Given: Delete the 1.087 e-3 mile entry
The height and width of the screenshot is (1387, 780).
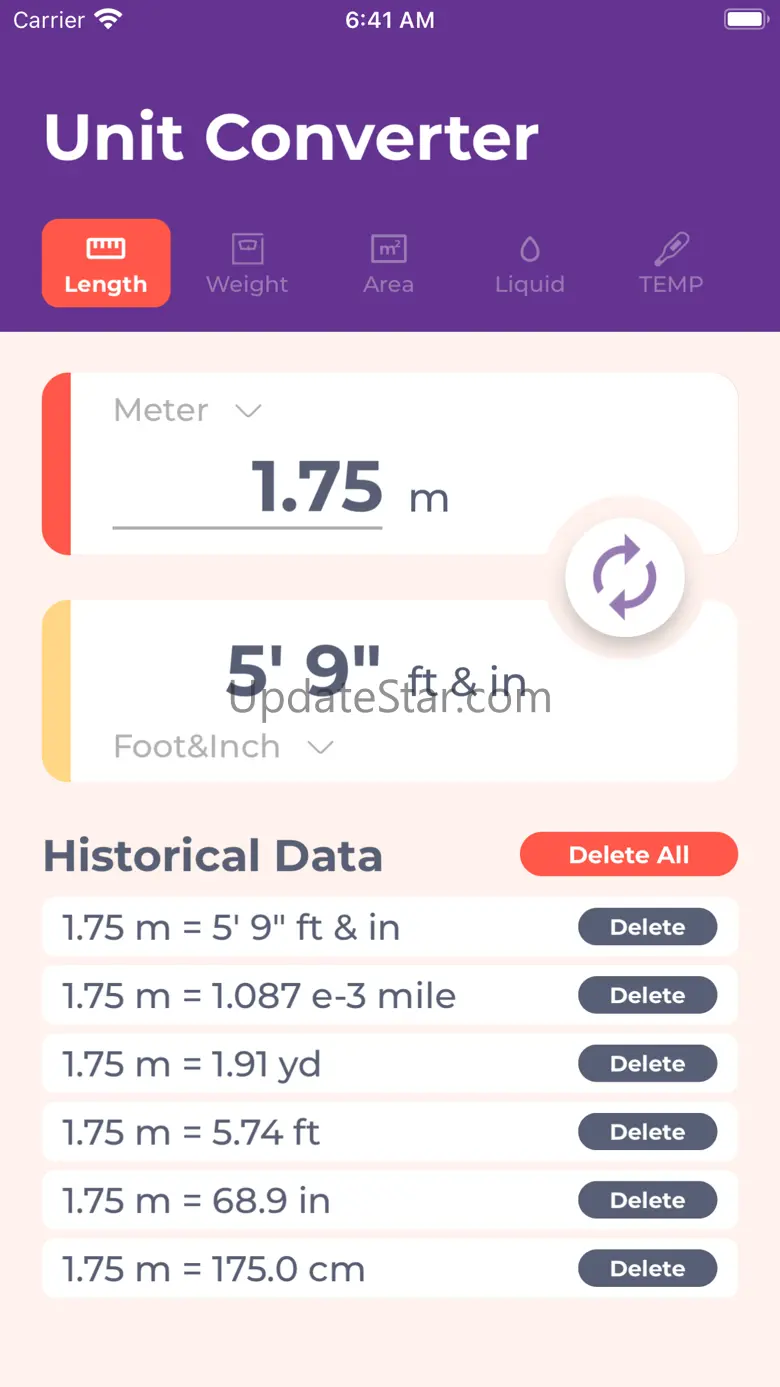Looking at the screenshot, I should pos(648,995).
